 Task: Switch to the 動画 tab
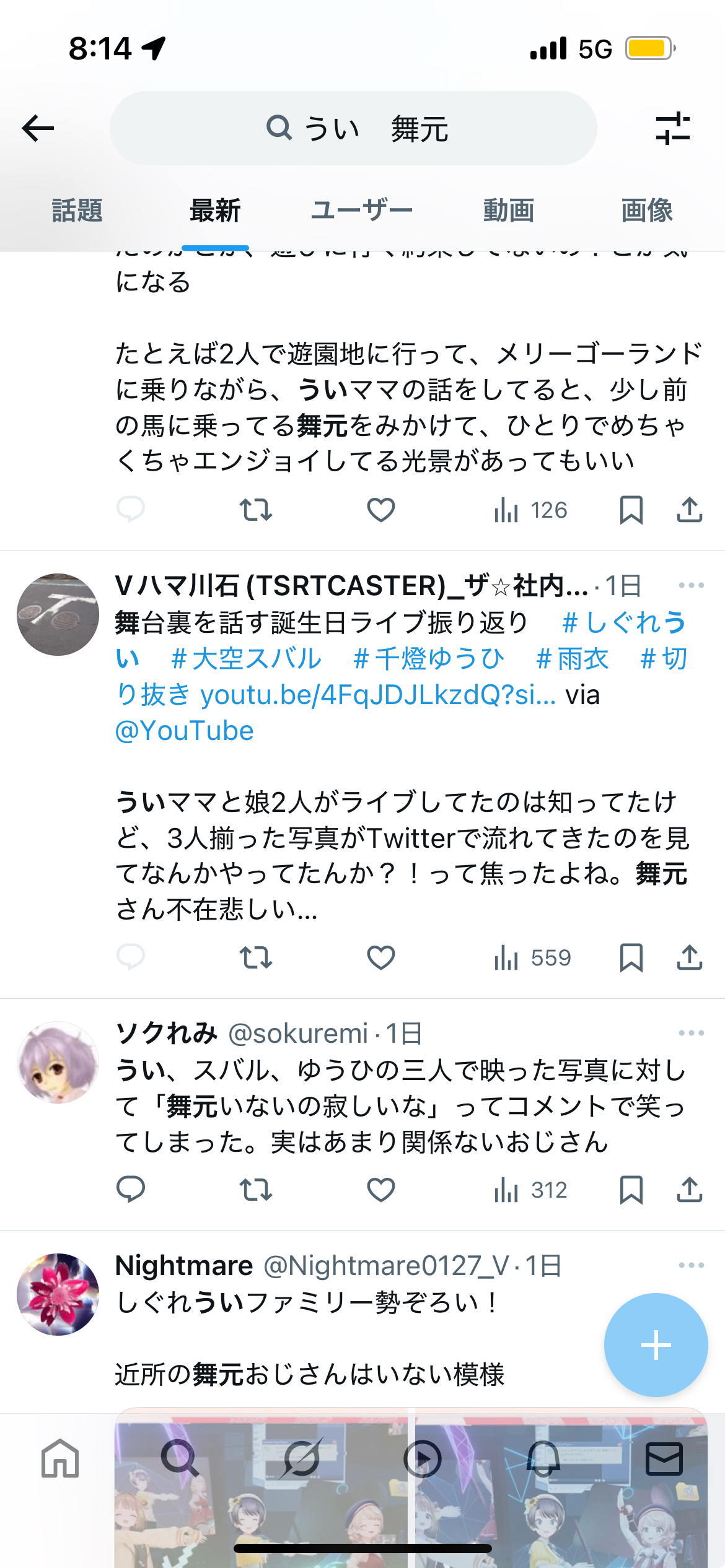[508, 211]
